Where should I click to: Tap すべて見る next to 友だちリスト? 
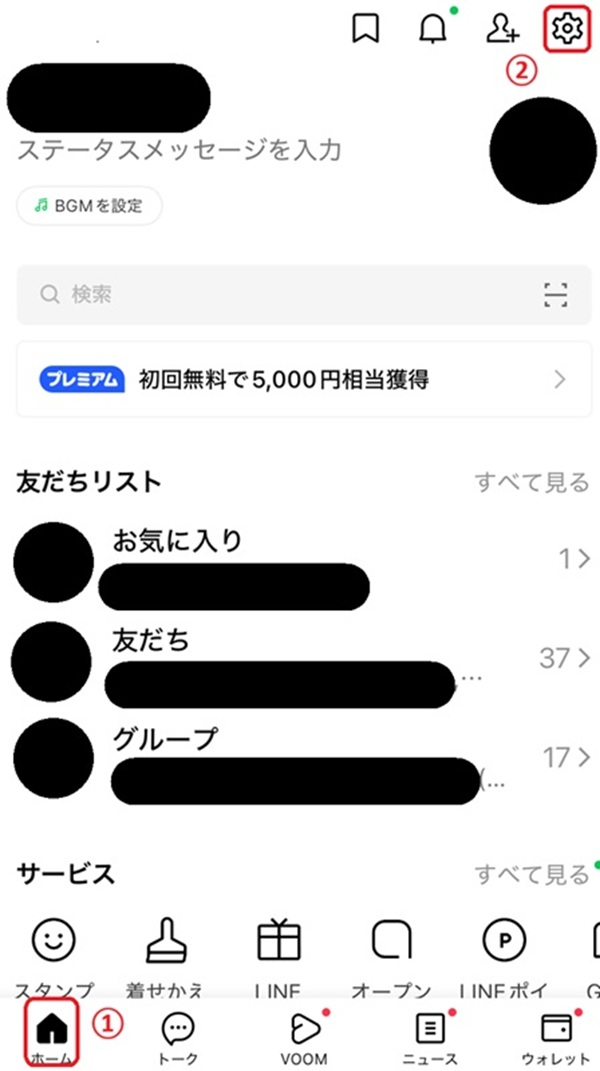[x=531, y=482]
